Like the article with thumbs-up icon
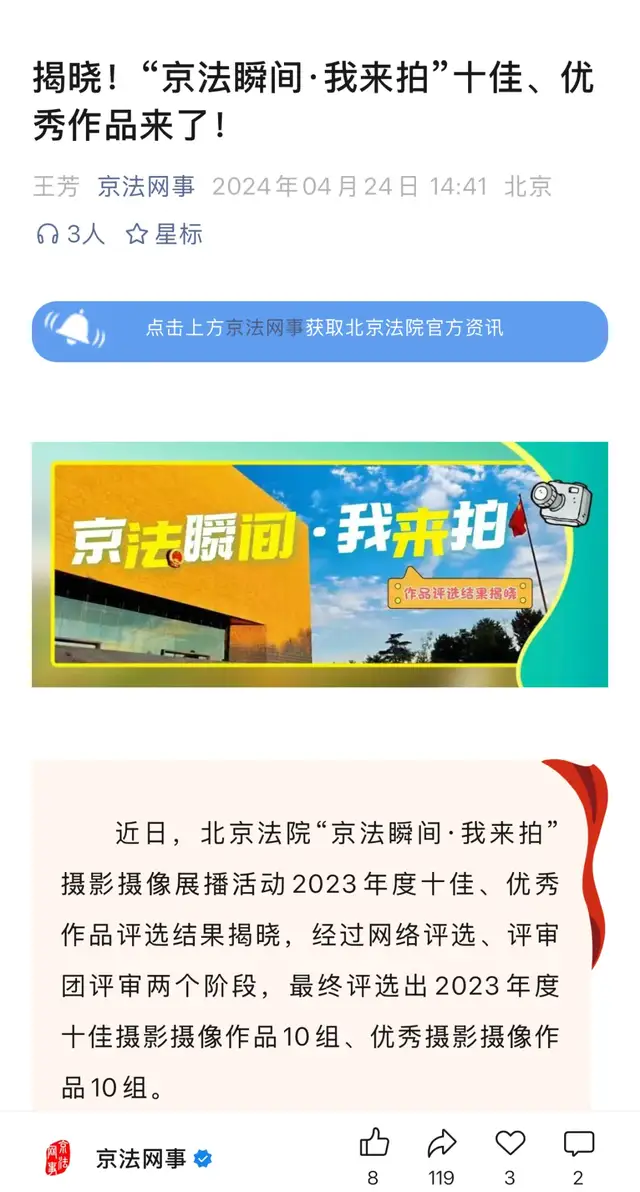Viewport: 640px width, 1192px height. coord(373,1144)
